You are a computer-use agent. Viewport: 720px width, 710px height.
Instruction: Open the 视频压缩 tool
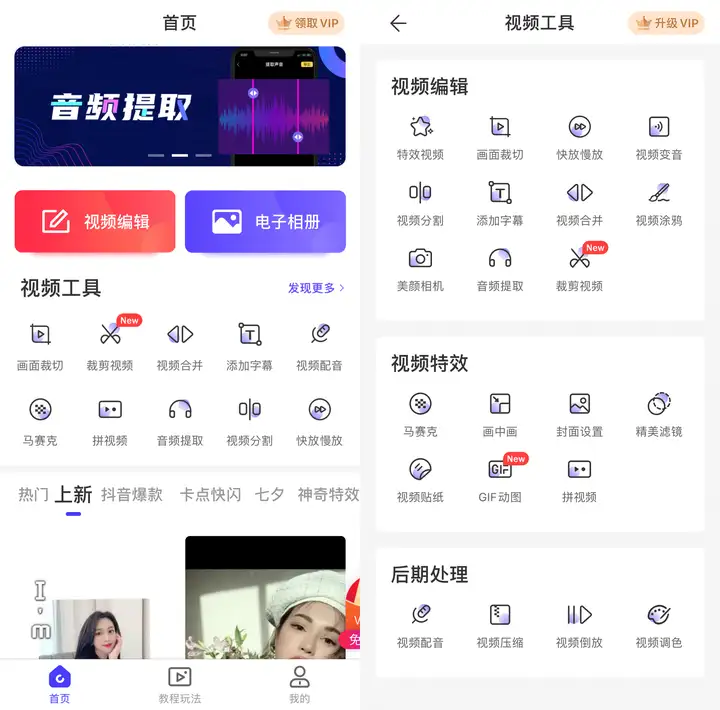coord(500,625)
